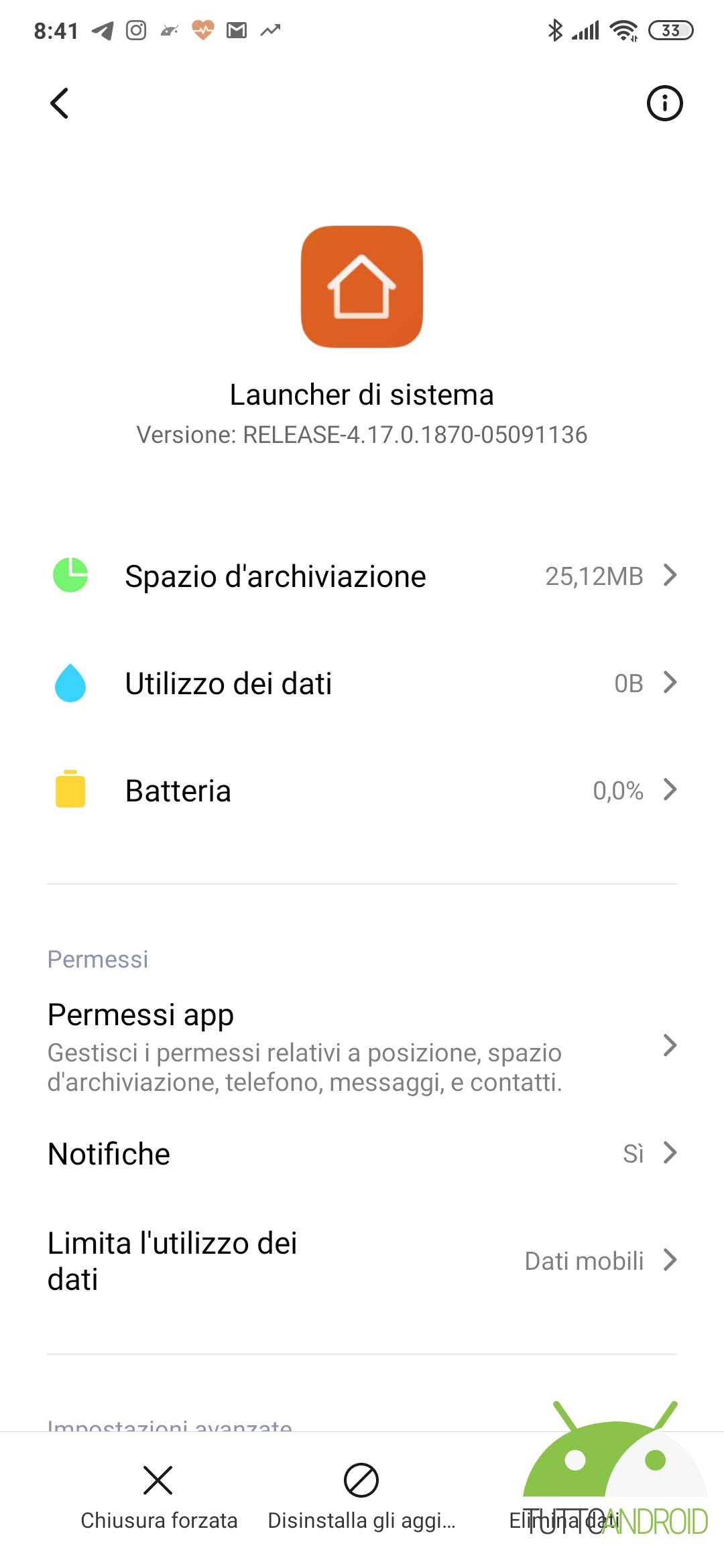Open Notifiche settings
The width and height of the screenshot is (724, 1568).
click(x=362, y=1153)
